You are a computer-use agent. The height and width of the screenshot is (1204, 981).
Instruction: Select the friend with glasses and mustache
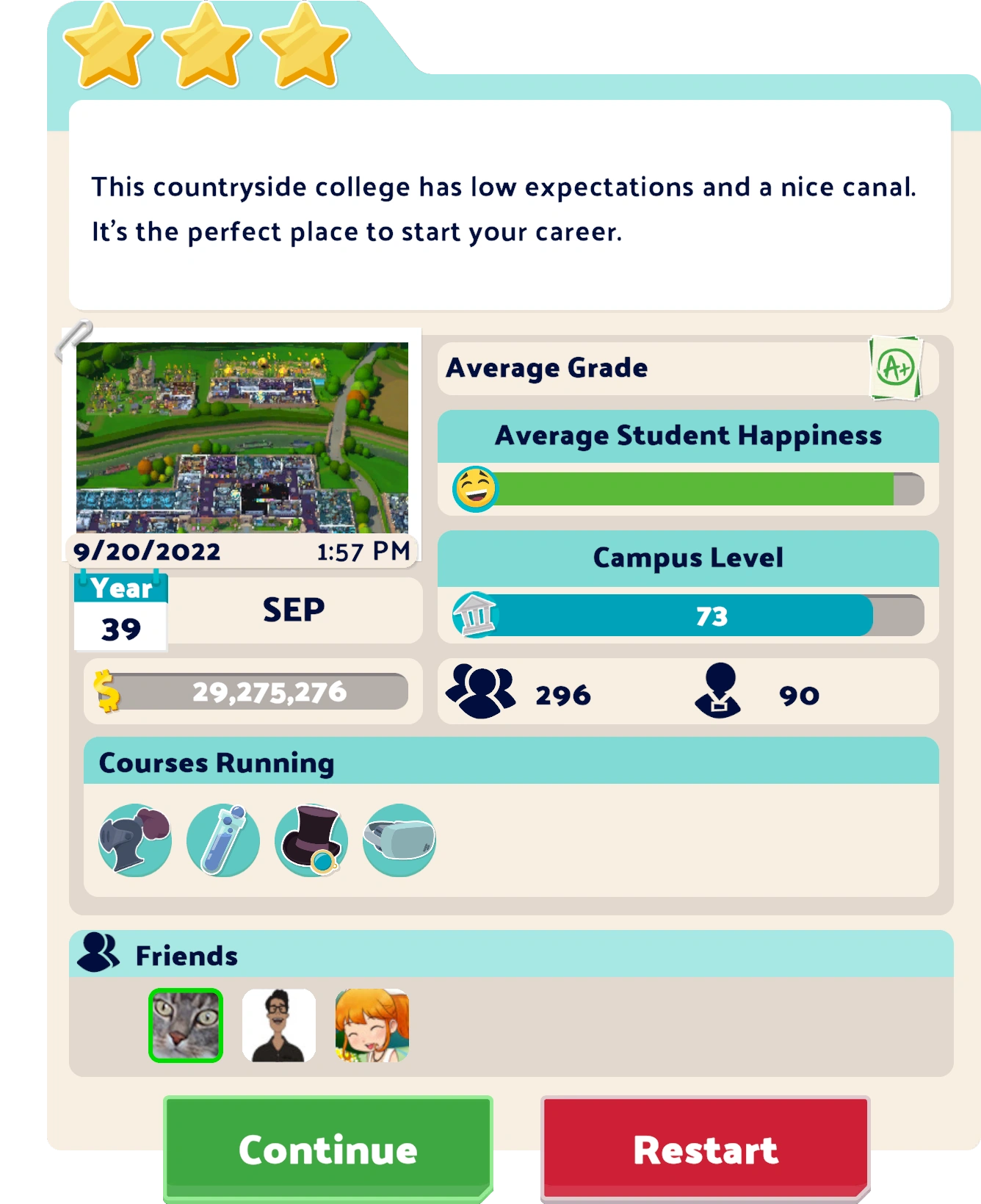coord(279,1025)
